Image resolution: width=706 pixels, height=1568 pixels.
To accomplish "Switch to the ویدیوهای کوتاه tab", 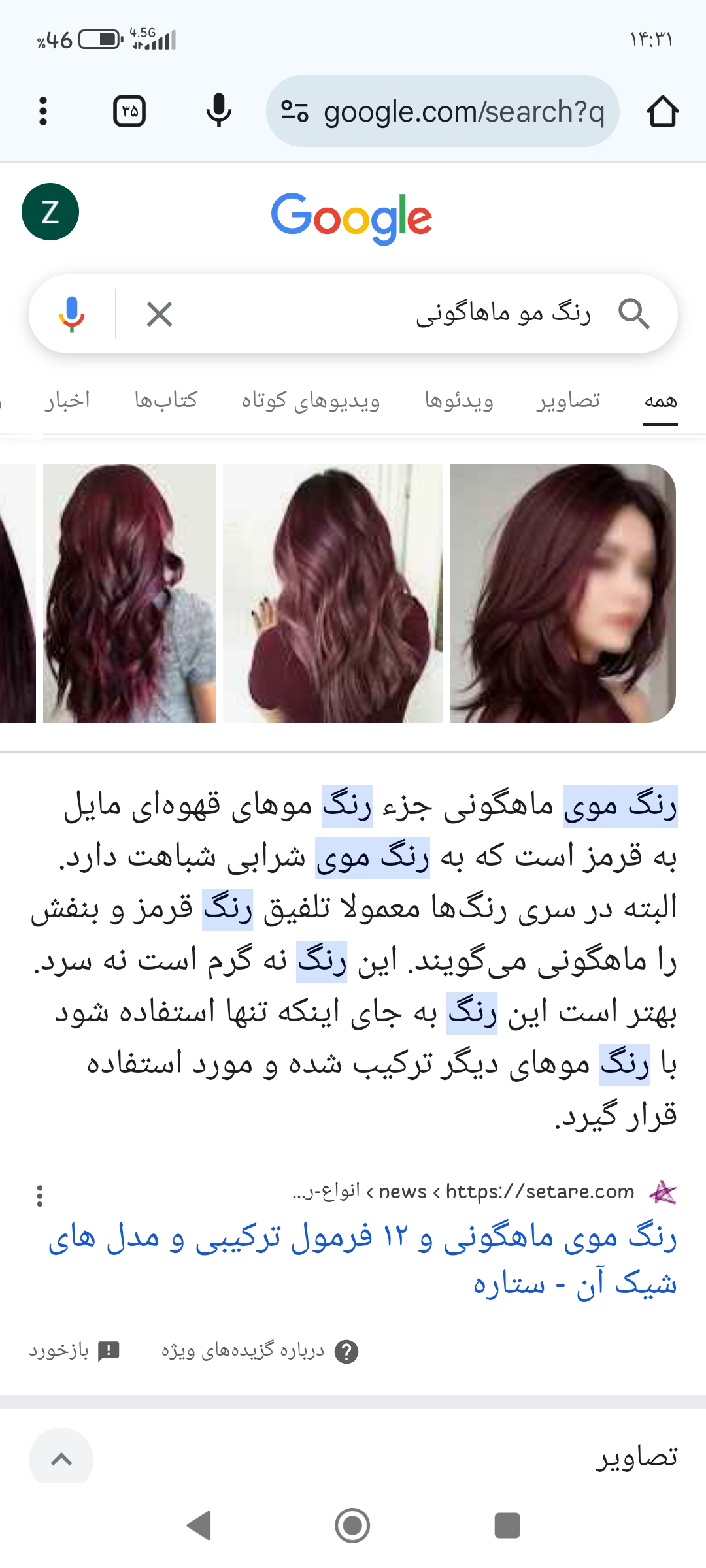I will point(311,400).
